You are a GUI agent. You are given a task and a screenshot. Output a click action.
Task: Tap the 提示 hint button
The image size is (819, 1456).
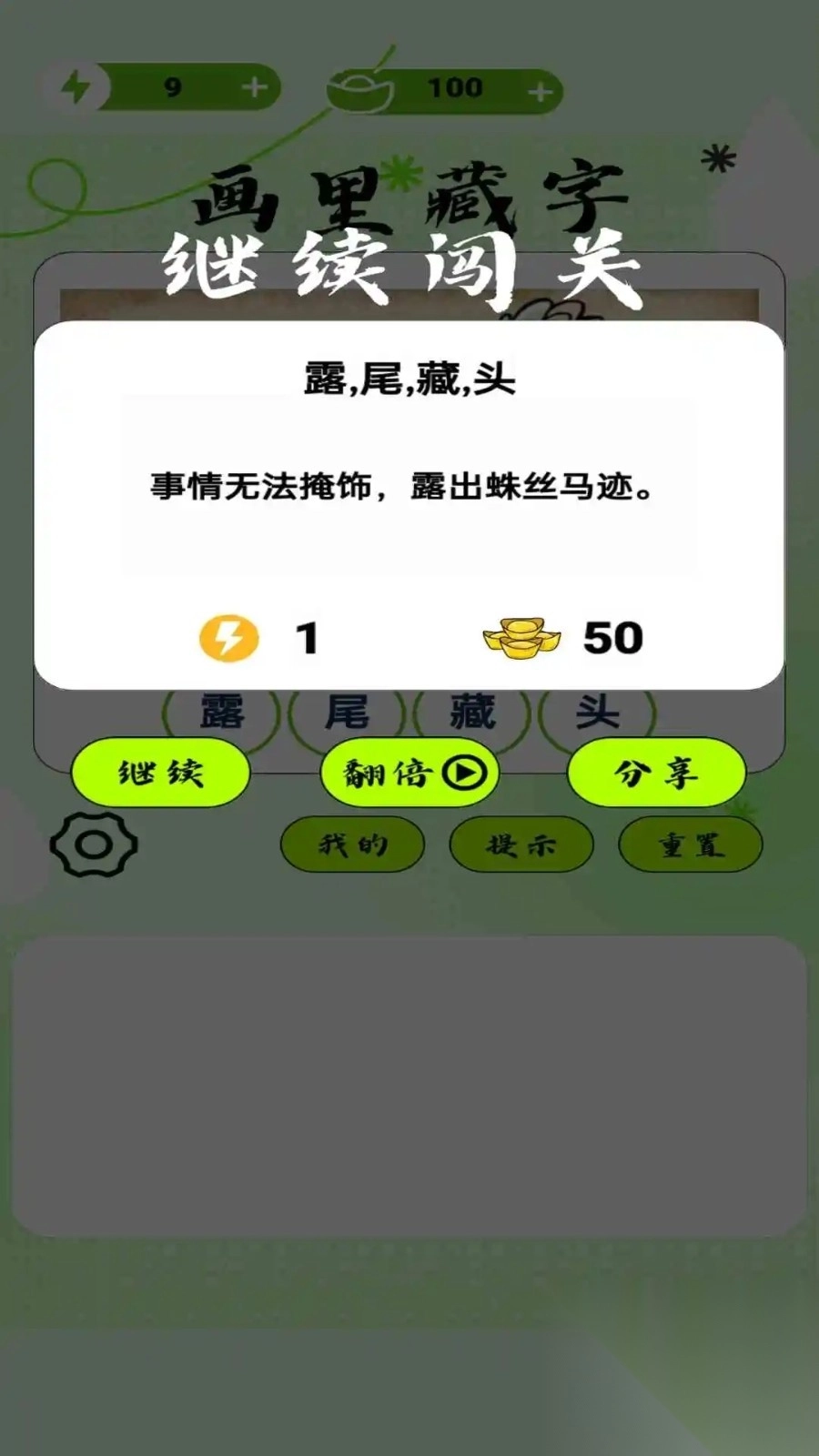[x=521, y=844]
